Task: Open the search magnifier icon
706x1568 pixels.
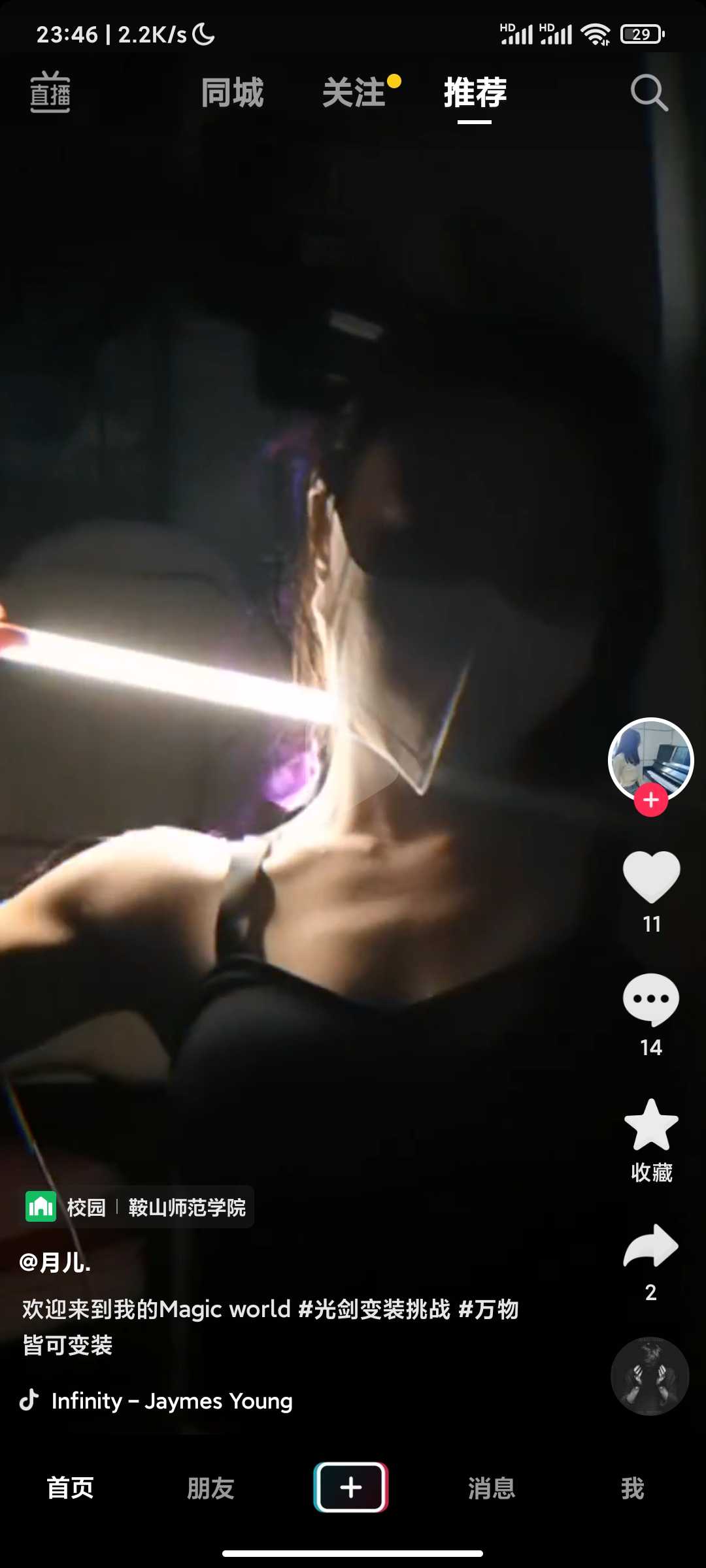Action: coord(649,93)
